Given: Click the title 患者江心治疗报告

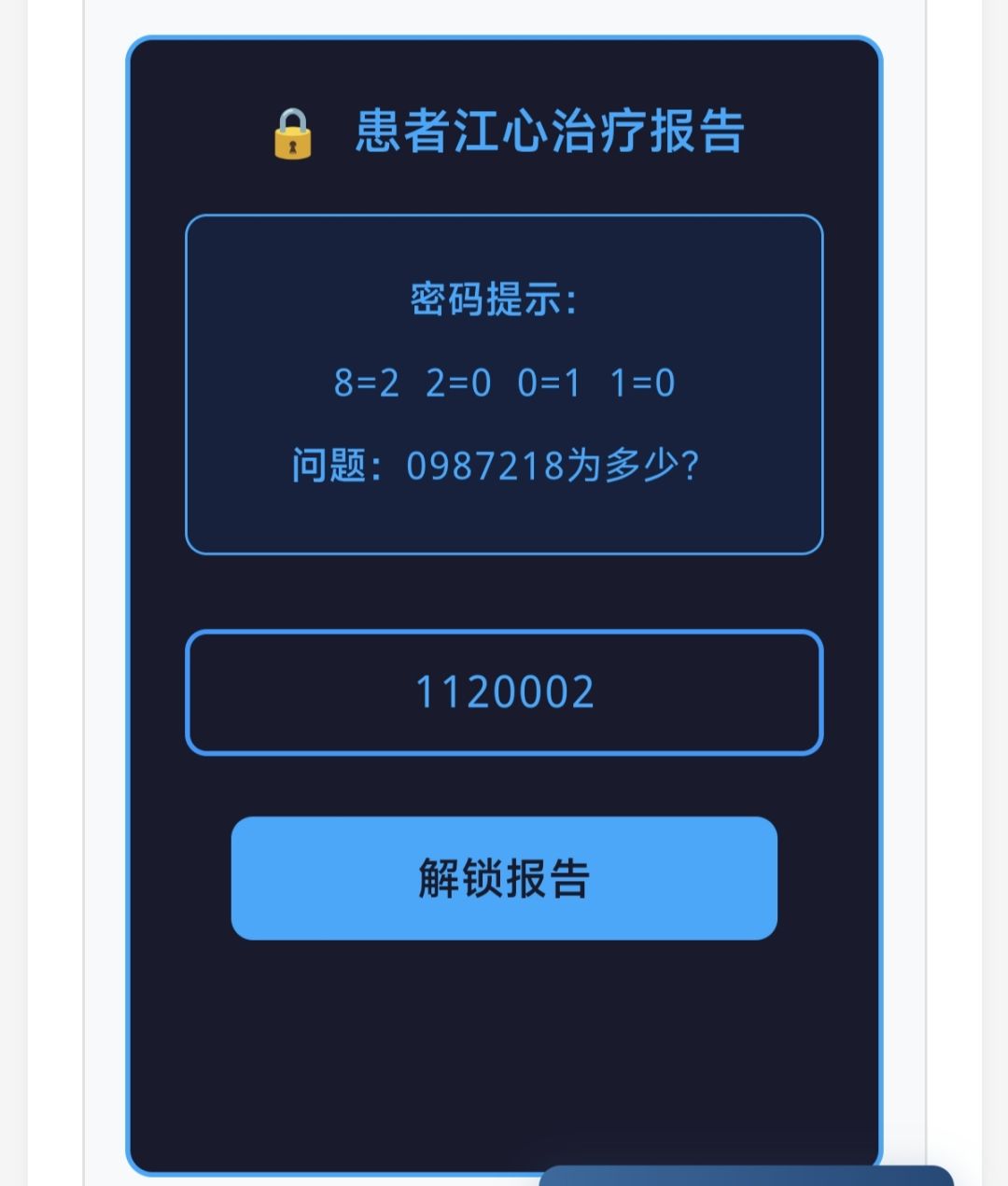Looking at the screenshot, I should (x=549, y=132).
